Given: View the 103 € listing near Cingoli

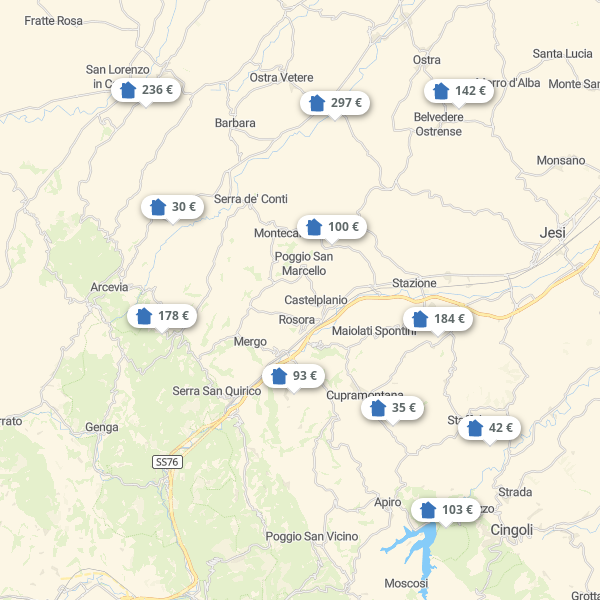Looking at the screenshot, I should click(446, 510).
